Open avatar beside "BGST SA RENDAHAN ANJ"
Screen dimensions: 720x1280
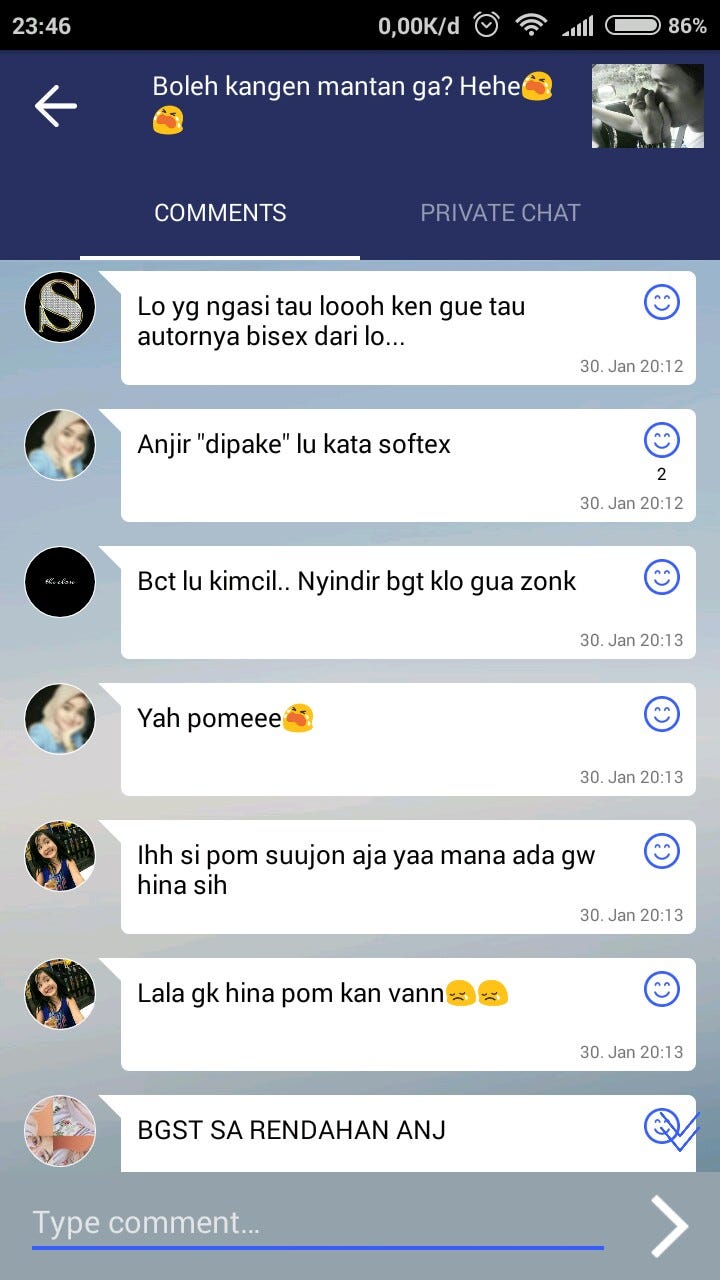60,1131
